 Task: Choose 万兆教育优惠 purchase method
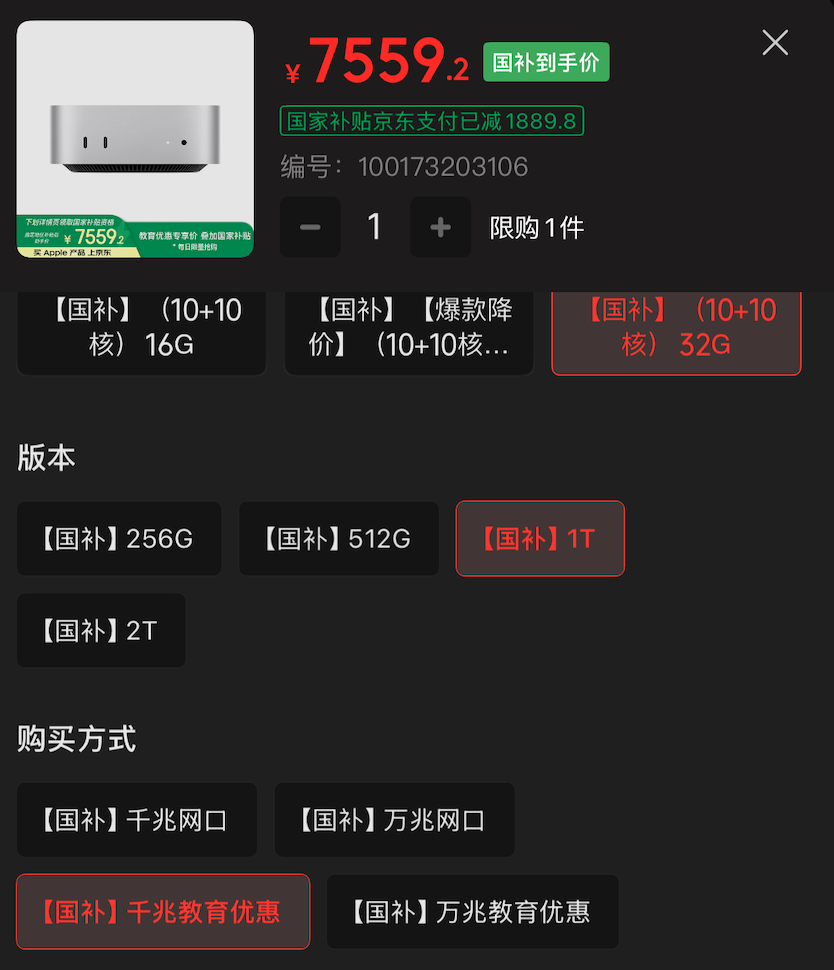(472, 911)
